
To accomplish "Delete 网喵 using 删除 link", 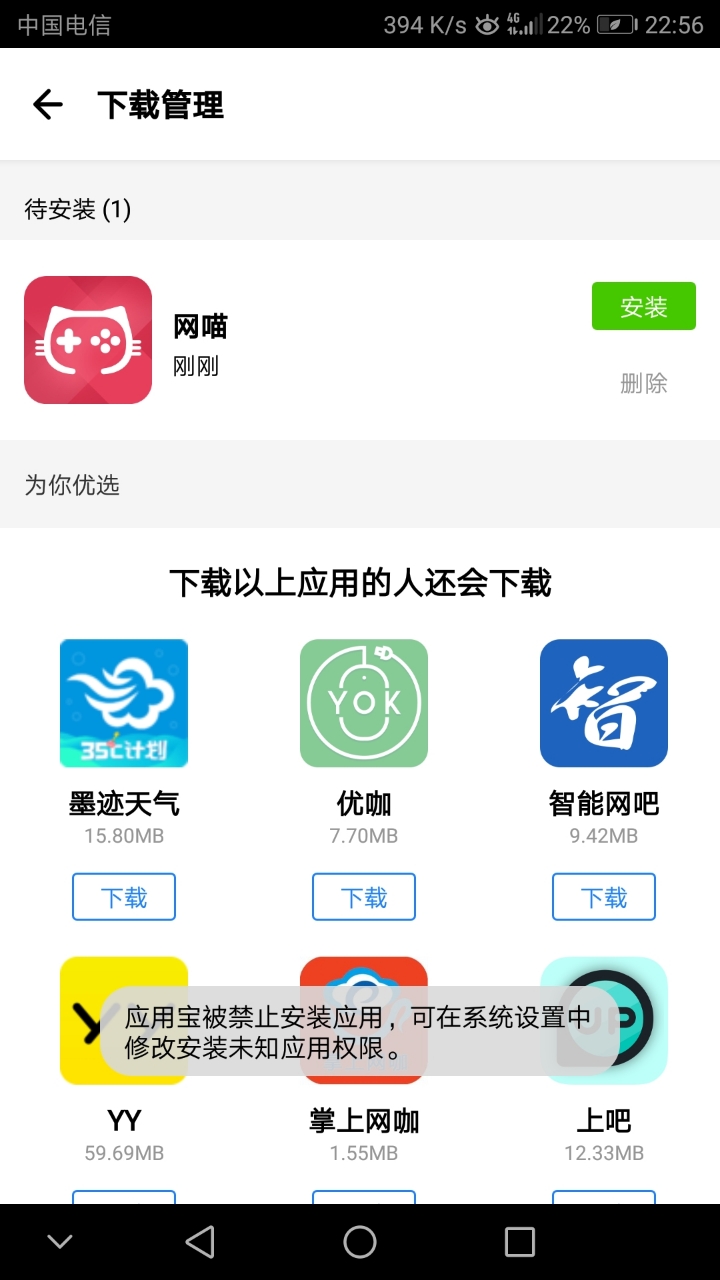I will pyautogui.click(x=643, y=383).
